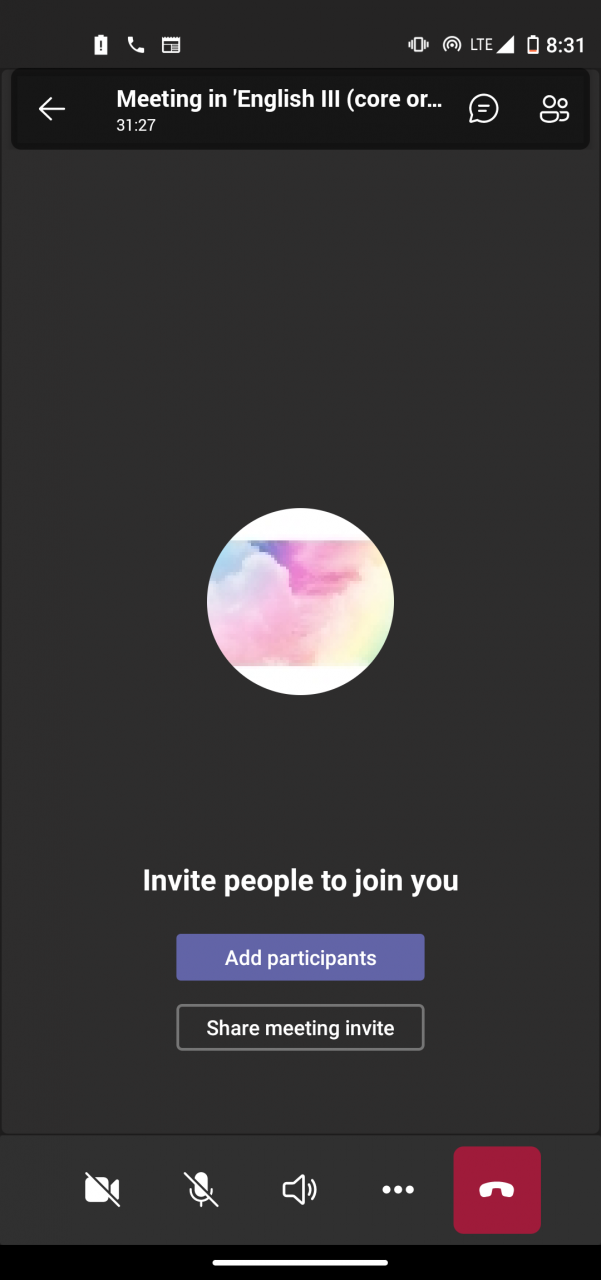Open more meeting options
The image size is (601, 1280).
click(398, 1189)
